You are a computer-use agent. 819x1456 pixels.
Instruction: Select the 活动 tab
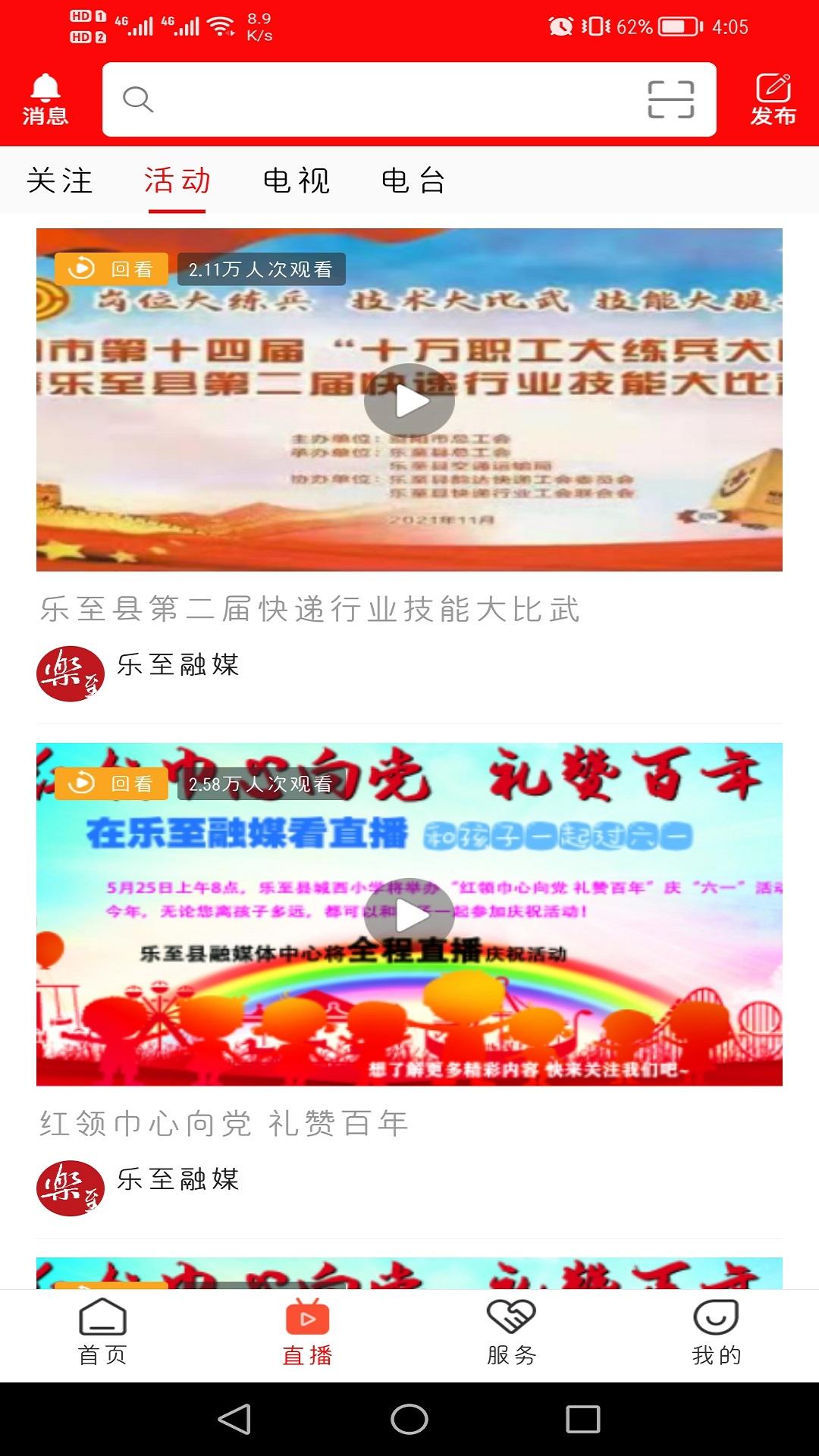tap(177, 180)
